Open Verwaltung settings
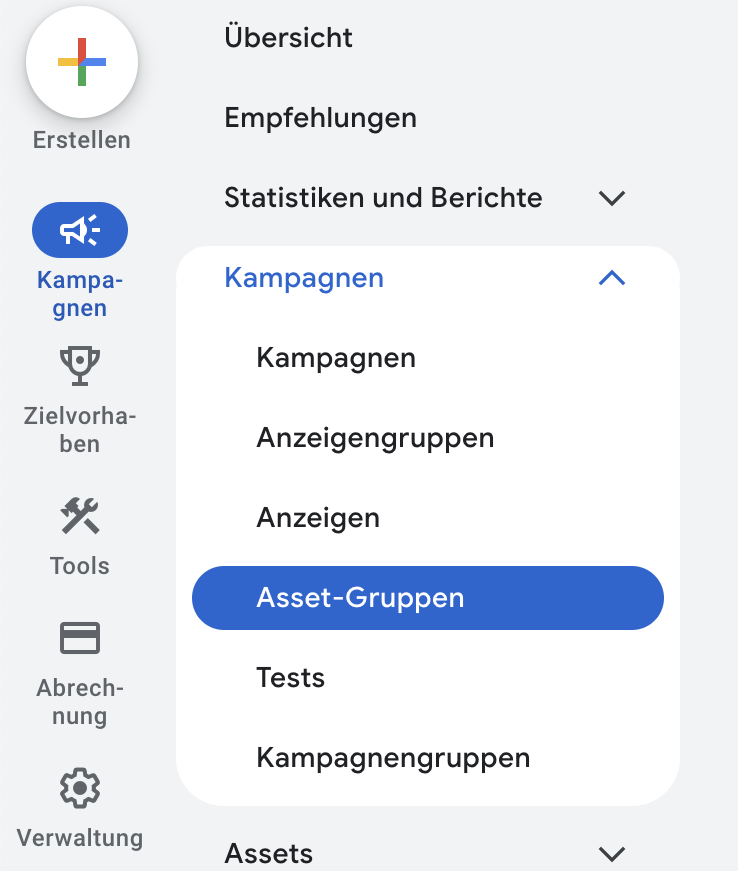Screen dimensions: 738x871 (80, 789)
